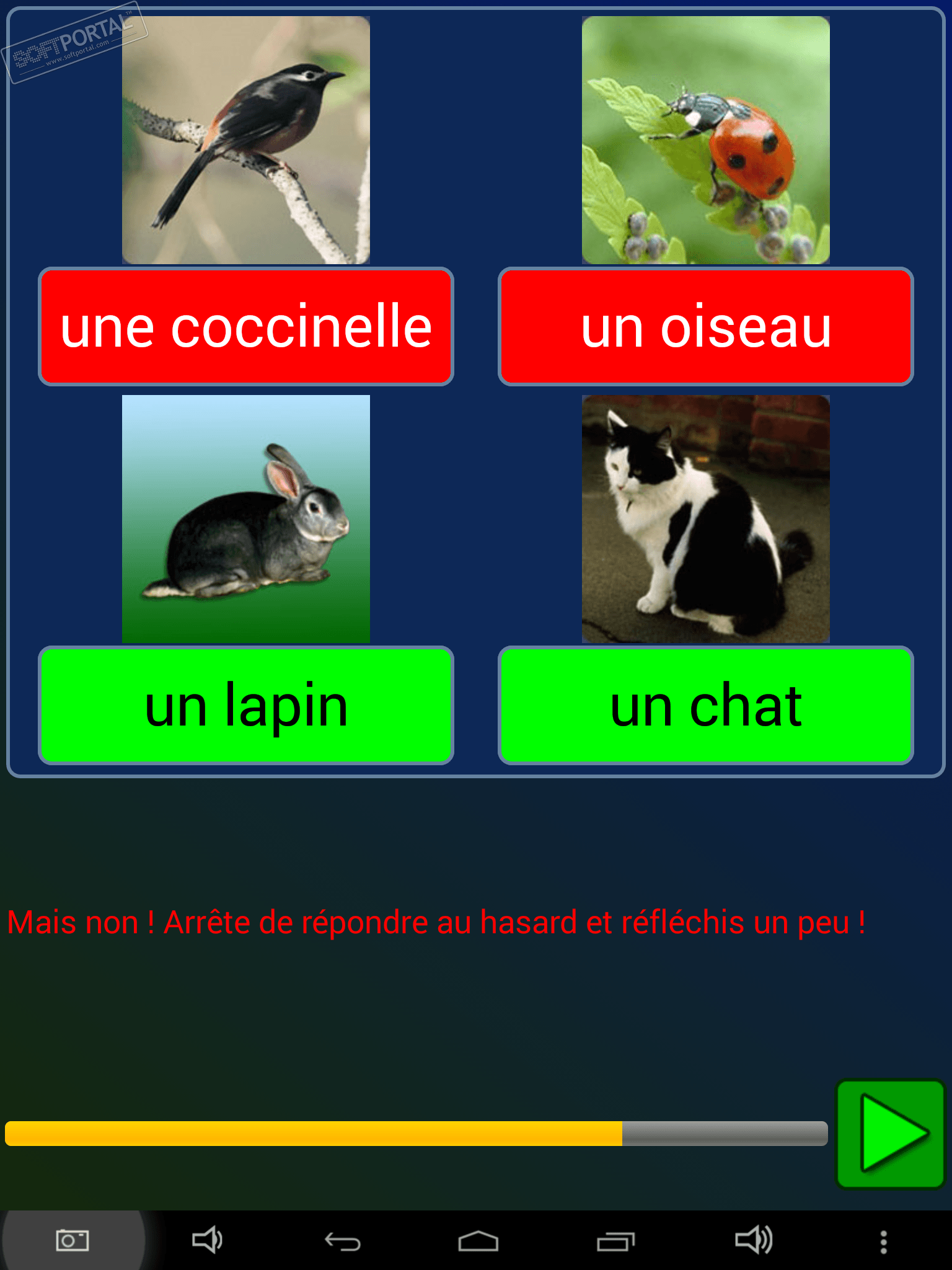
Task: Raise the volume in the navigation bar
Action: [753, 1241]
